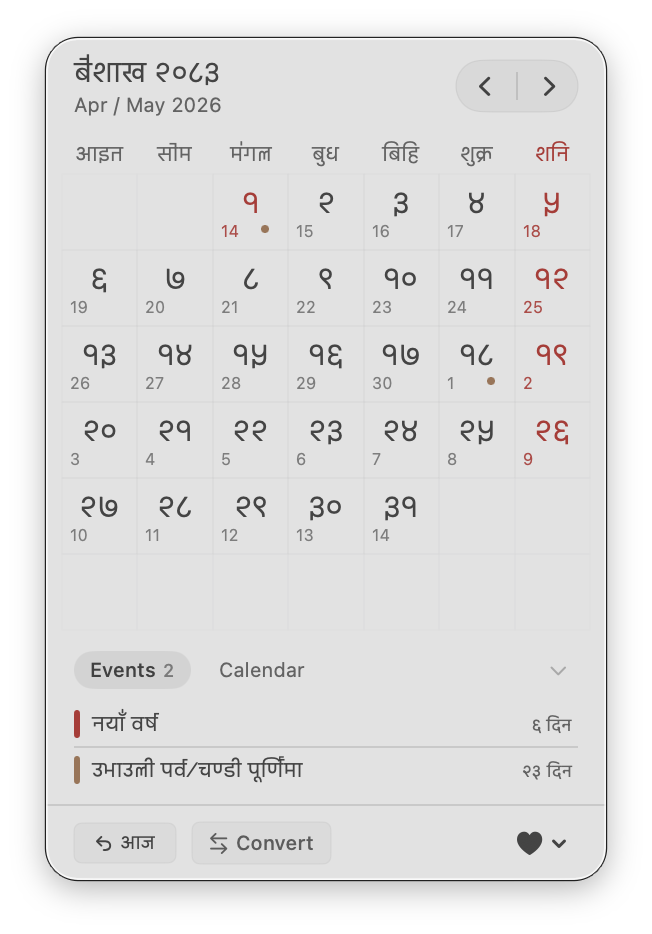The width and height of the screenshot is (652, 934).
Task: Select date ३१ (May 14)
Action: click(401, 516)
